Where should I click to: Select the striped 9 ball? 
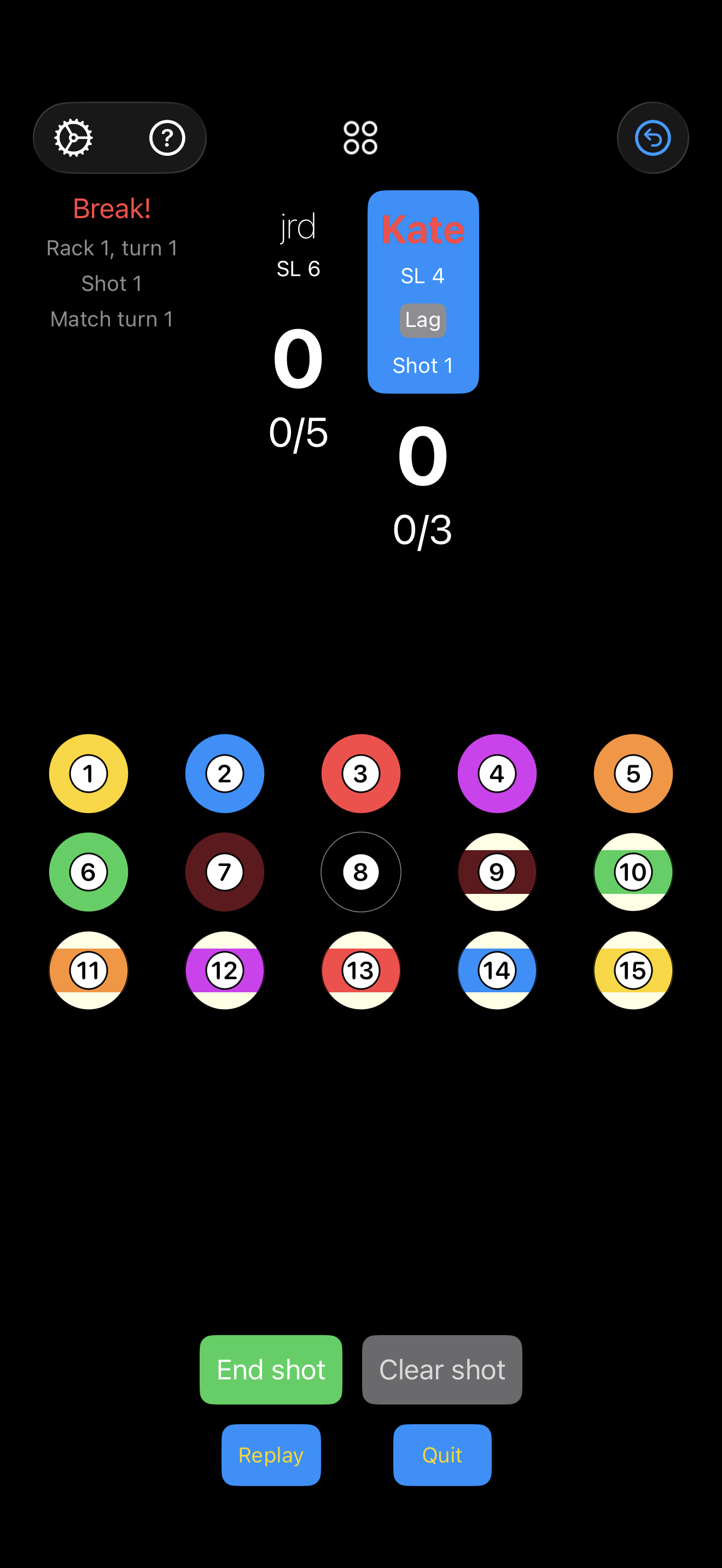[x=497, y=872]
